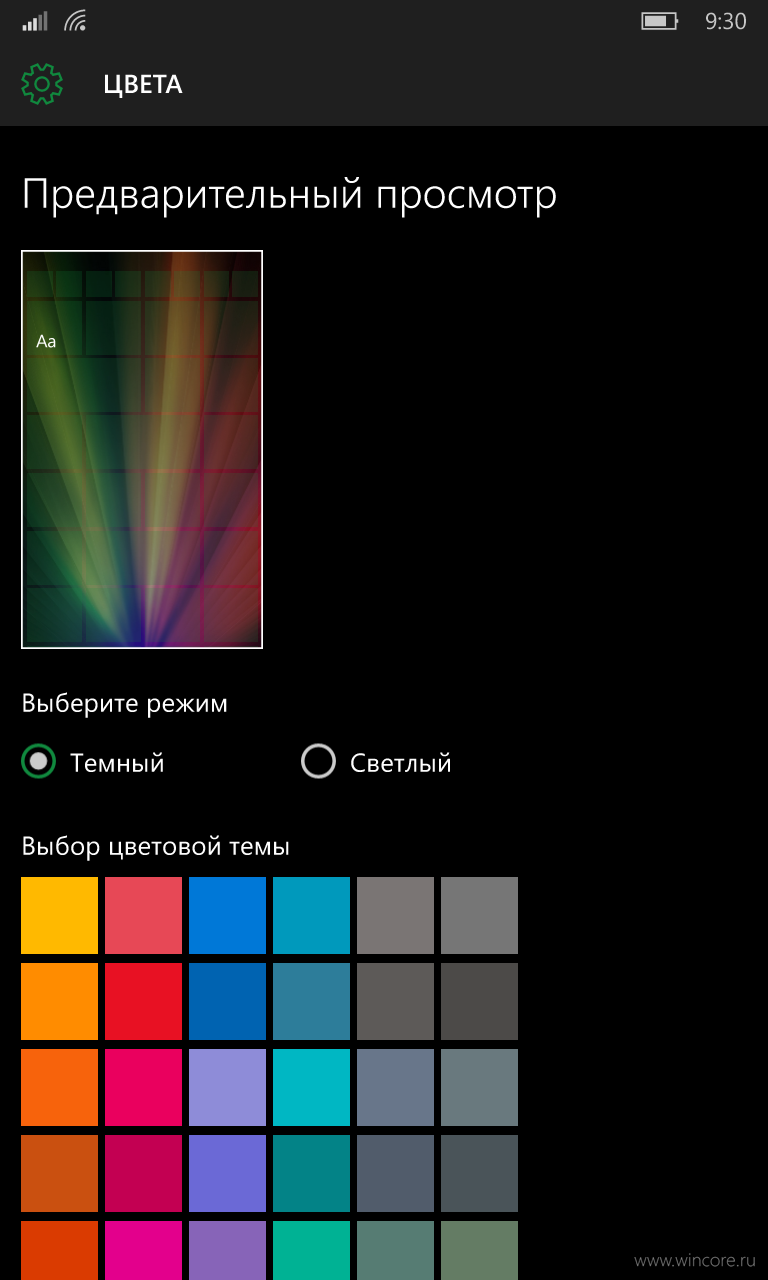This screenshot has width=768, height=1280.
Task: Pick the bright red color swatch
Action: click(144, 1002)
